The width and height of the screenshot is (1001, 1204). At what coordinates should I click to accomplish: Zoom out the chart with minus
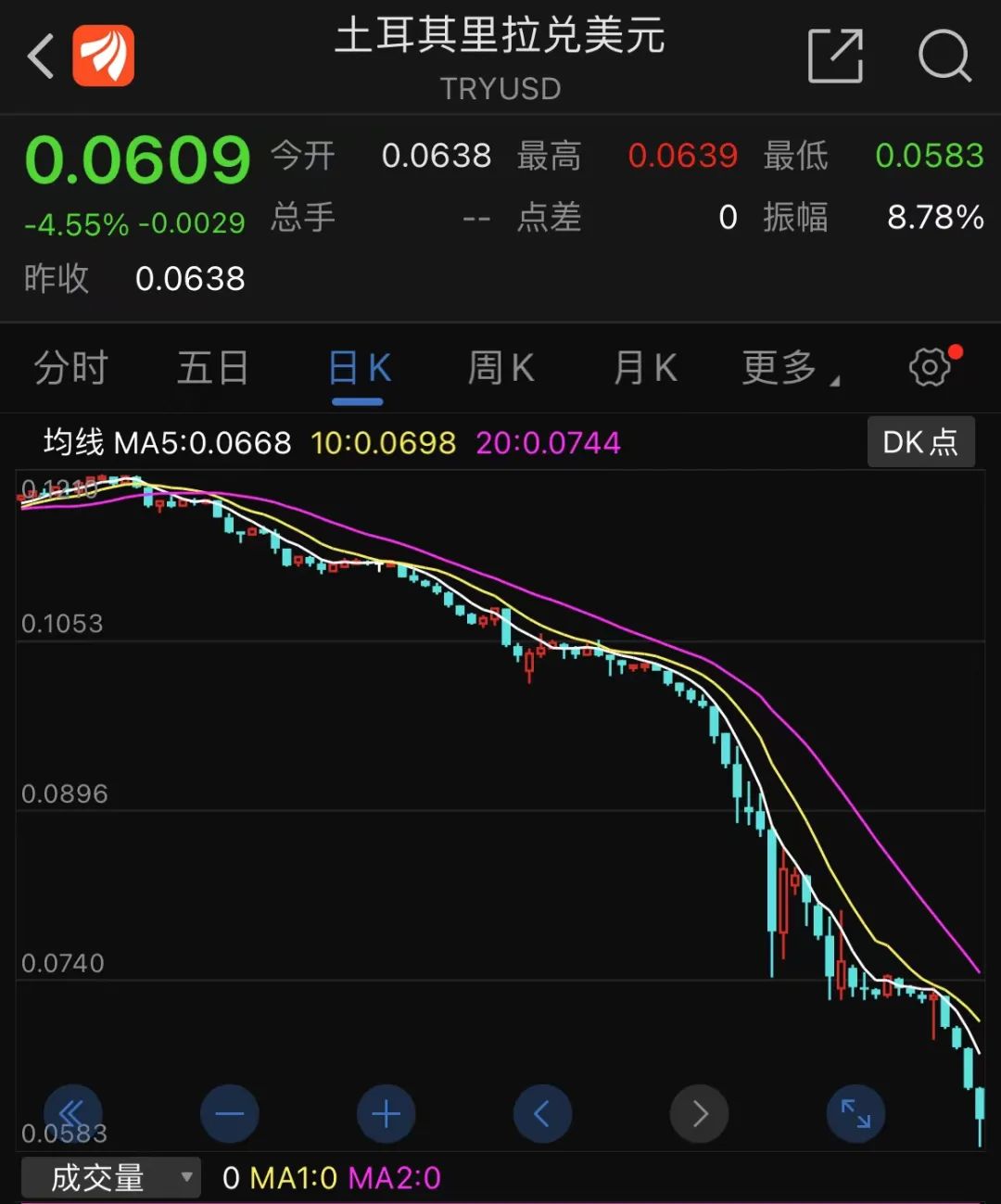[x=229, y=1113]
